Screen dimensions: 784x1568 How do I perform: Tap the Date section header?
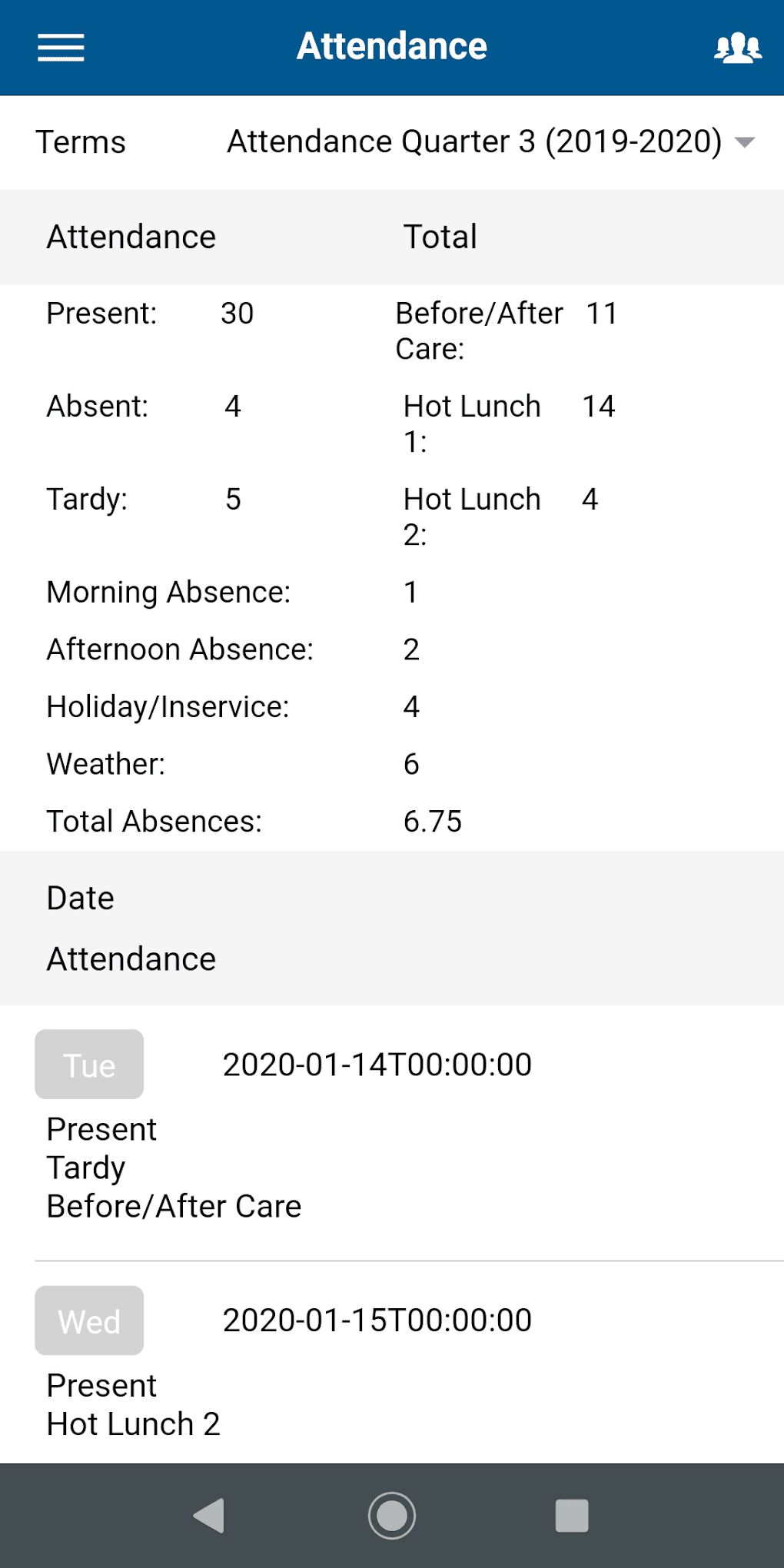tap(80, 897)
